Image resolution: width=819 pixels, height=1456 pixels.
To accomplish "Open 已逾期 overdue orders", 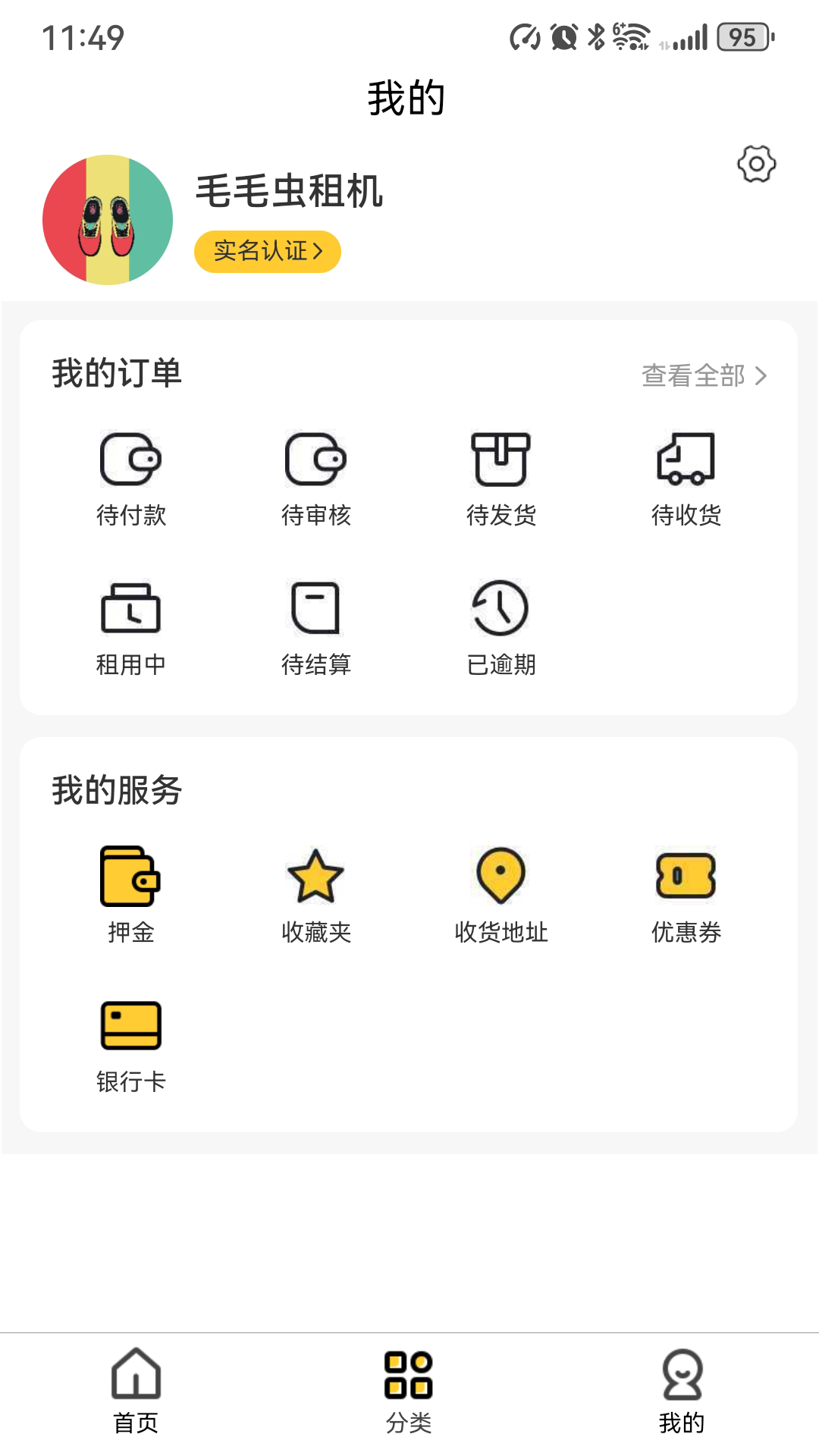I will click(500, 628).
